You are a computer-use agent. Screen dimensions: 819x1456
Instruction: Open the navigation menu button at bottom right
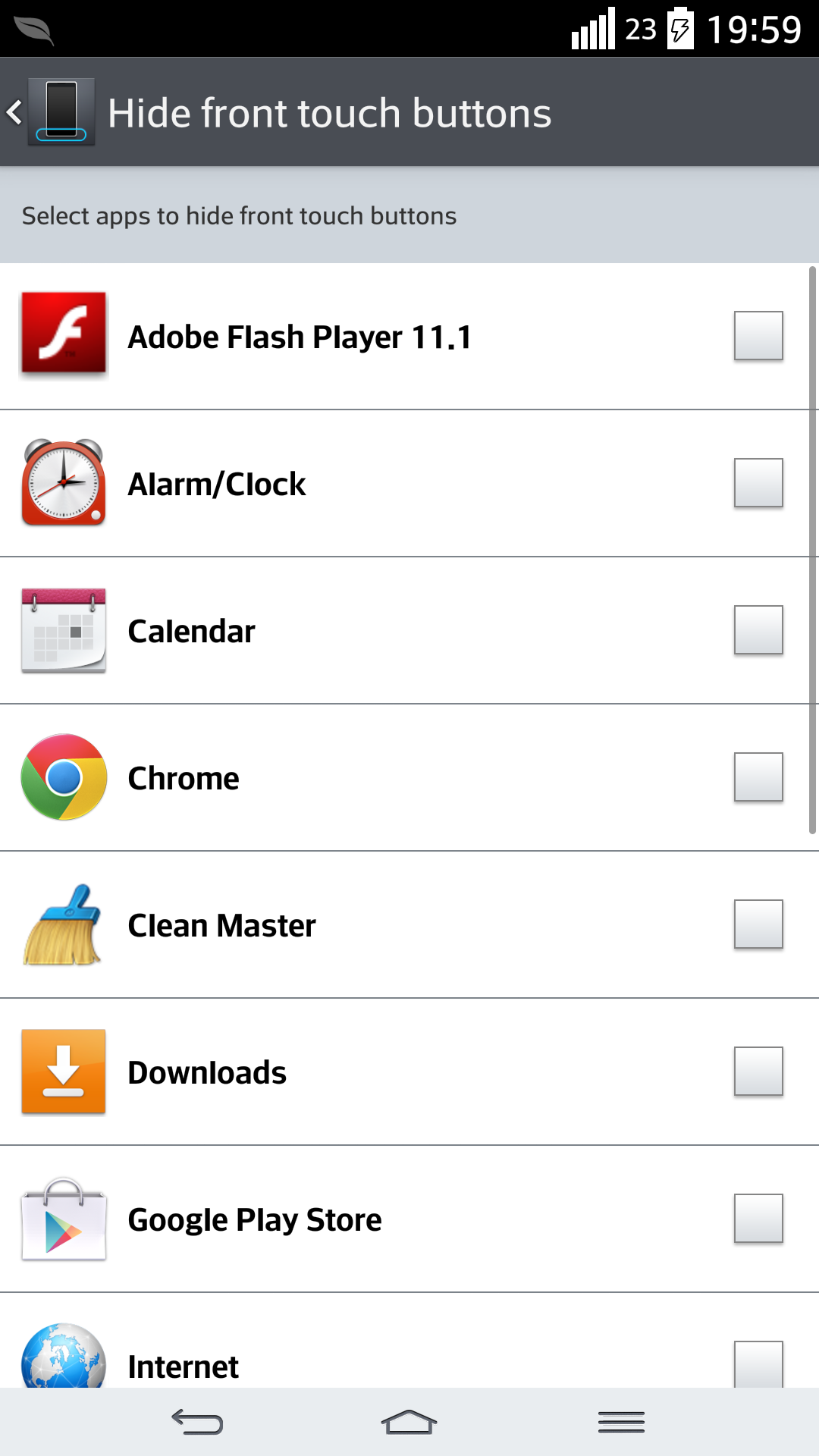[x=620, y=1424]
